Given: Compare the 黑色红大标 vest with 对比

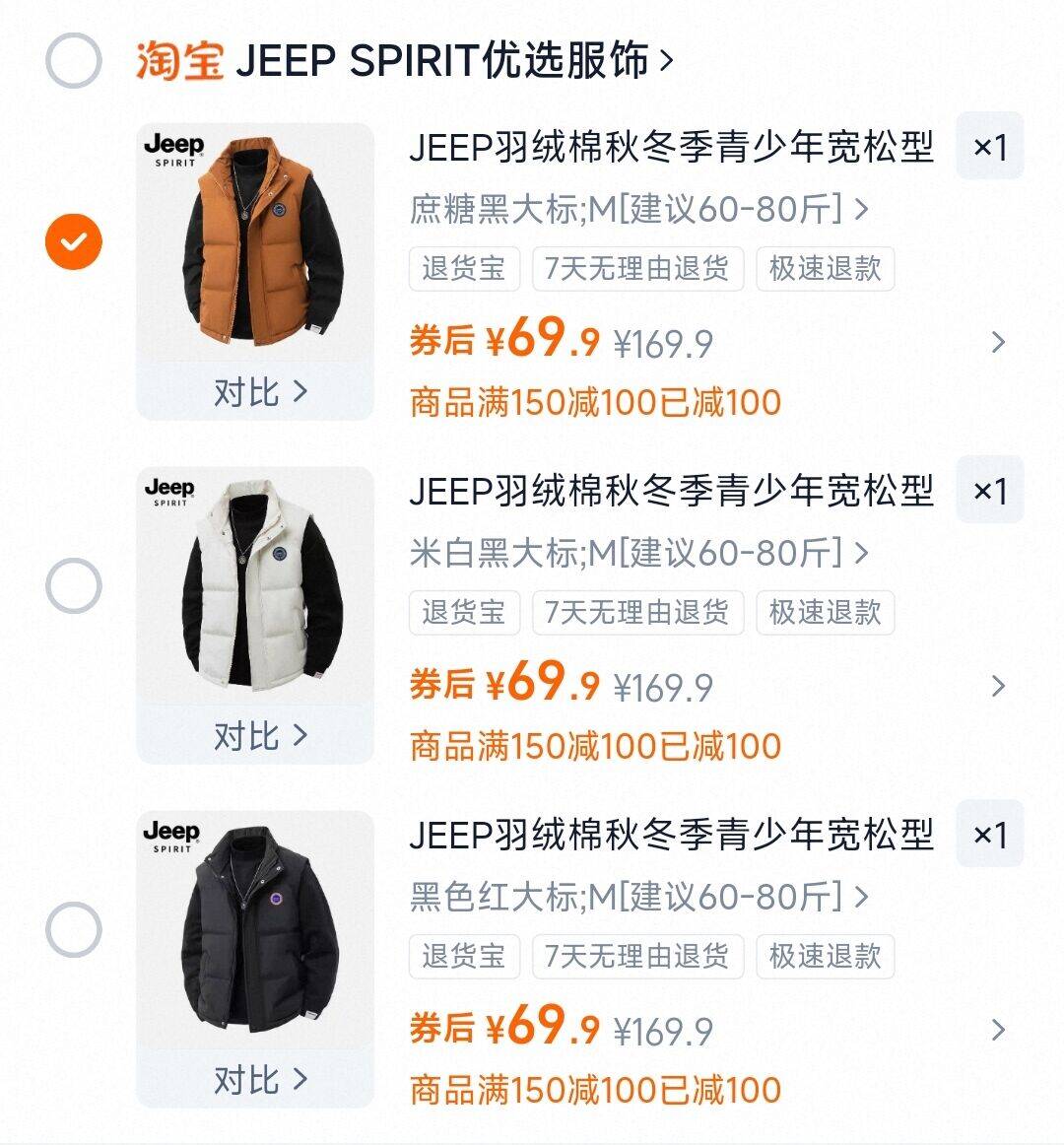Looking at the screenshot, I should pos(259,1080).
